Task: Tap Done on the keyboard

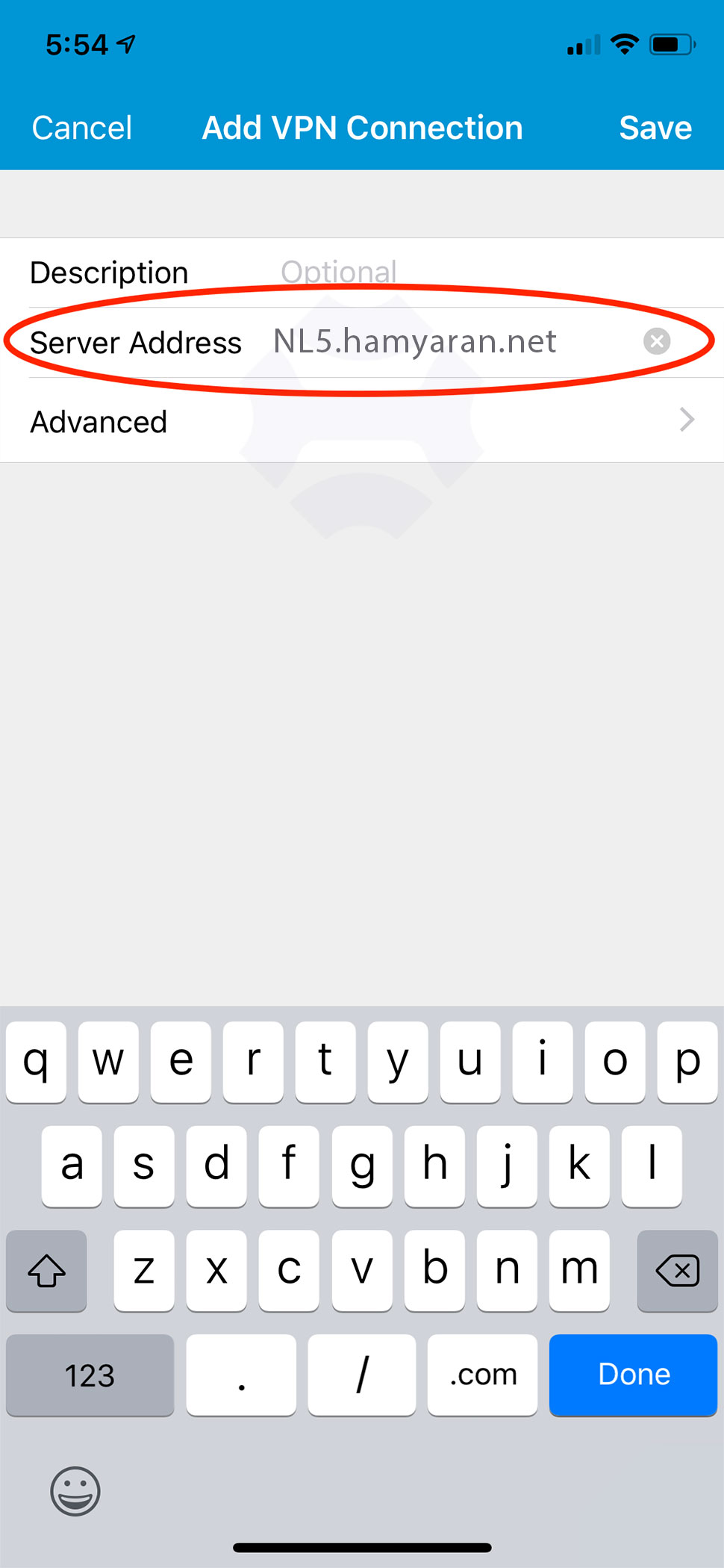Action: coord(633,1375)
